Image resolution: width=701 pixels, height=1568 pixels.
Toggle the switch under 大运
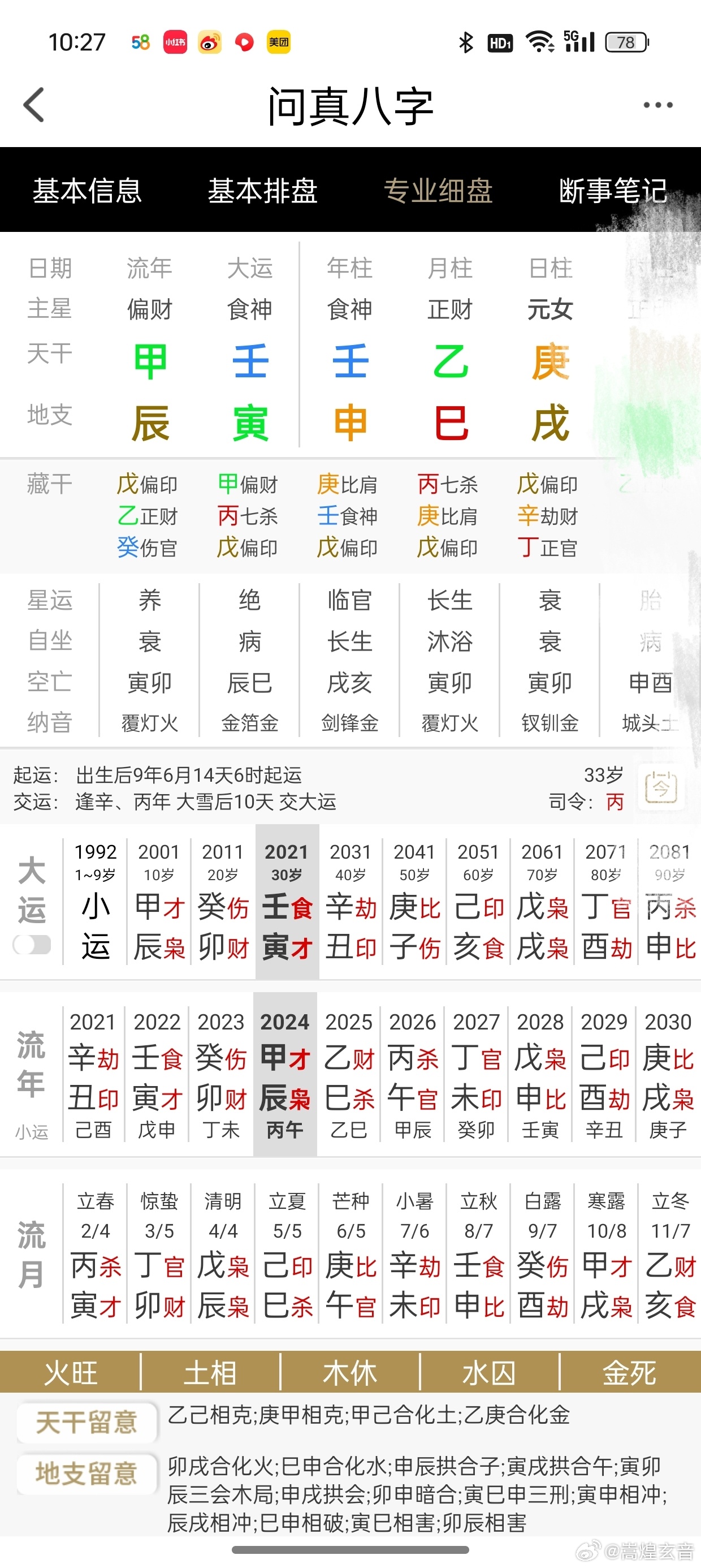(x=32, y=945)
